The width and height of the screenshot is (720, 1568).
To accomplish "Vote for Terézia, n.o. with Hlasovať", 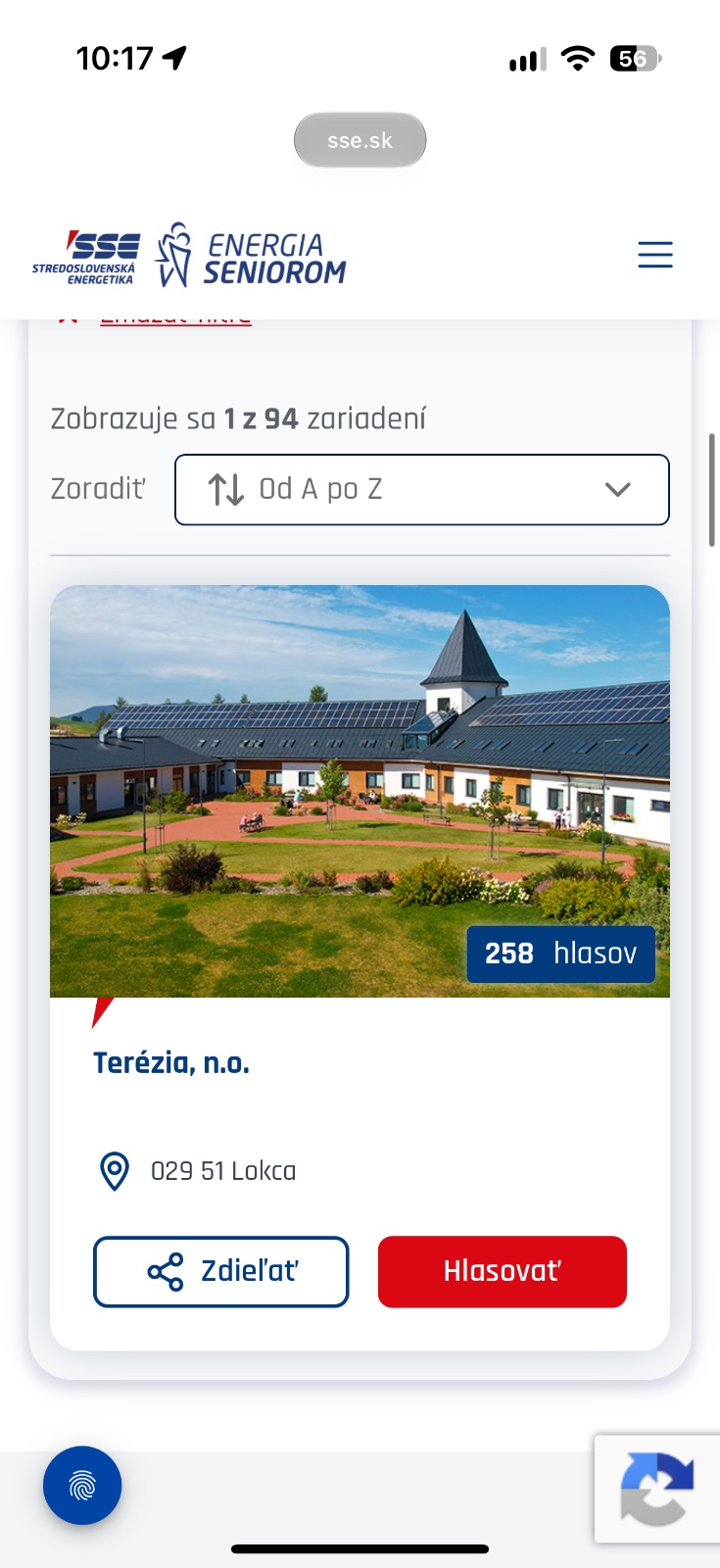I will coord(503,1271).
